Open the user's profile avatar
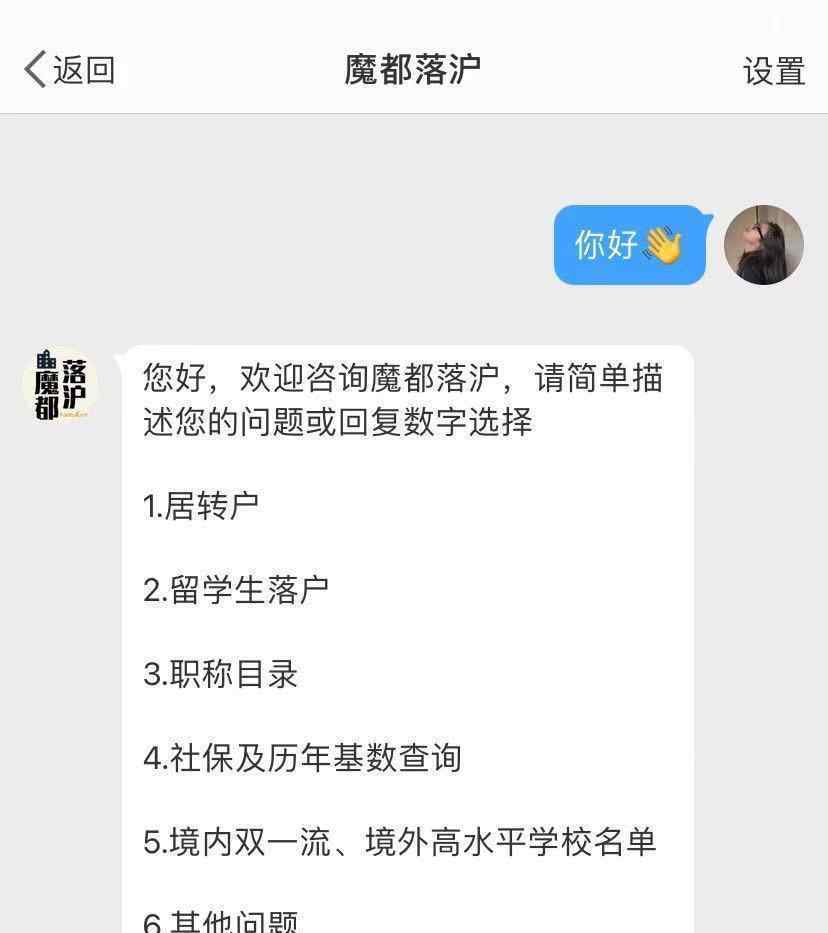Image resolution: width=828 pixels, height=933 pixels. click(x=763, y=245)
